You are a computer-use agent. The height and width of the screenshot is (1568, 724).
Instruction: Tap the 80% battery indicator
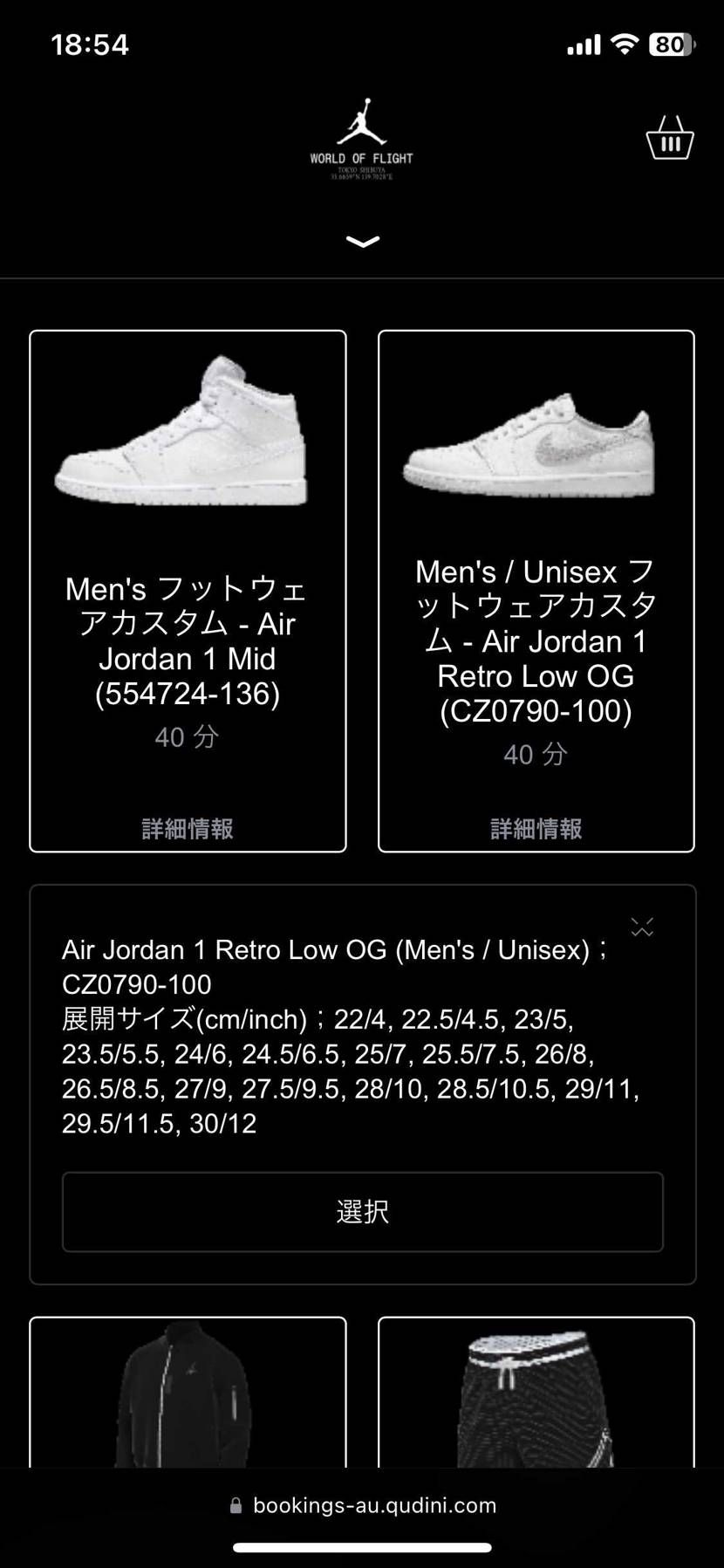click(x=672, y=44)
